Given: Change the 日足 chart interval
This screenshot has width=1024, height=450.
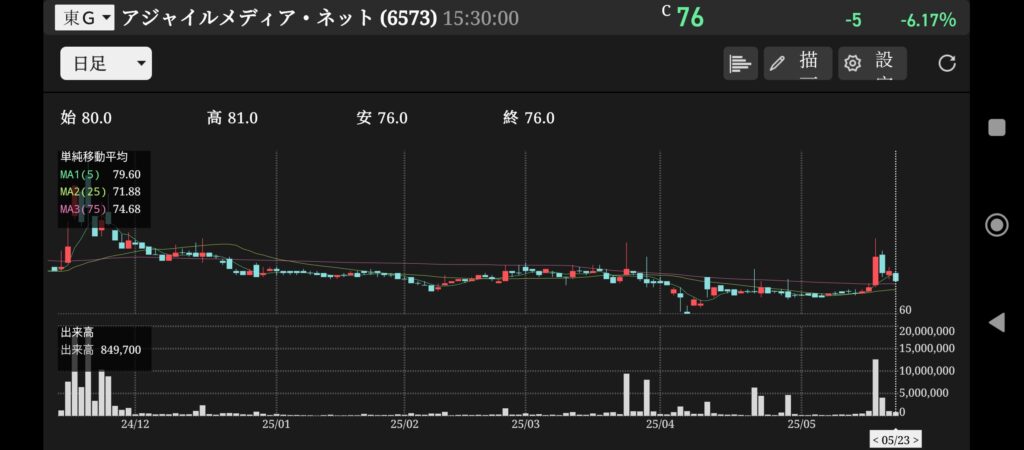Looking at the screenshot, I should tap(105, 64).
